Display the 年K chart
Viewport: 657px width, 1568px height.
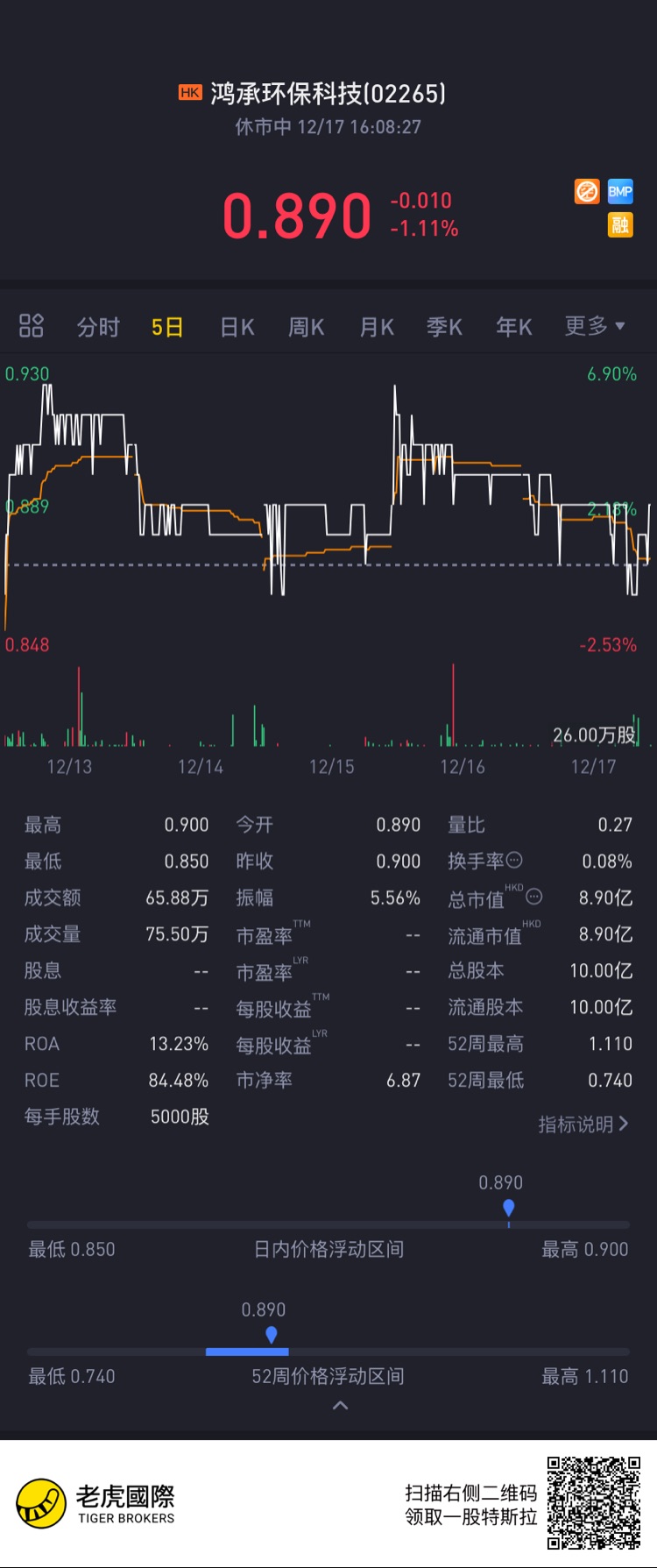[514, 327]
